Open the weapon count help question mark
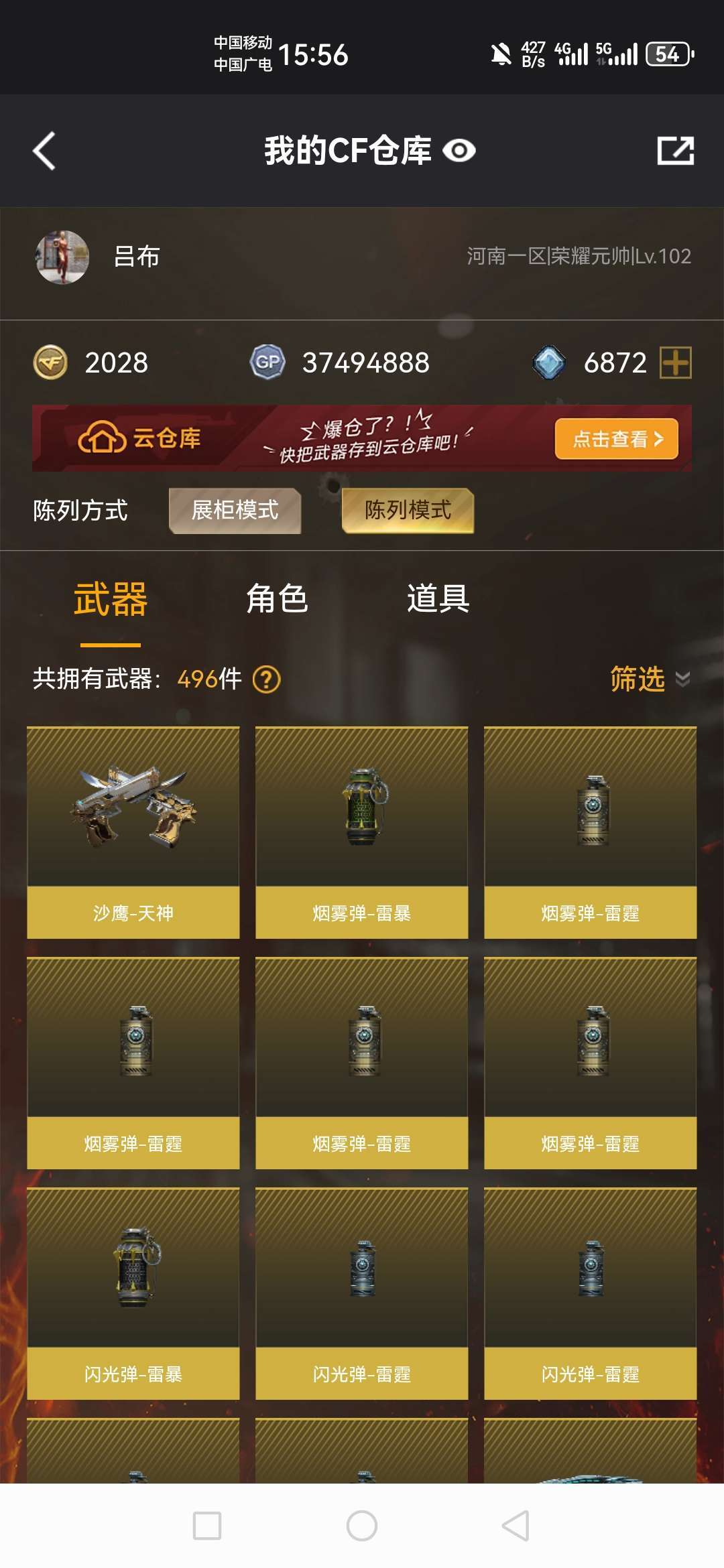The height and width of the screenshot is (1568, 724). (266, 679)
